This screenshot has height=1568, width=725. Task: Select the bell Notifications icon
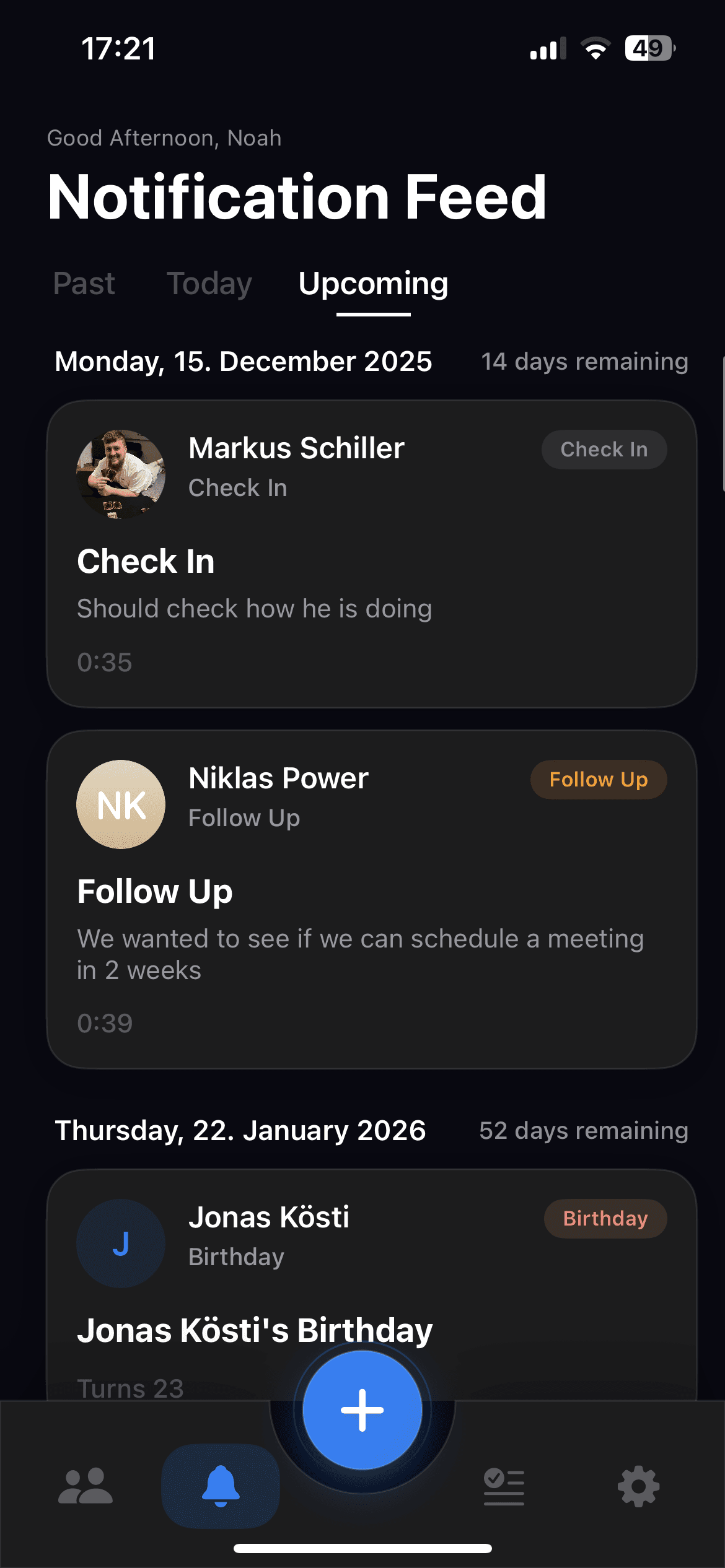pyautogui.click(x=220, y=1486)
